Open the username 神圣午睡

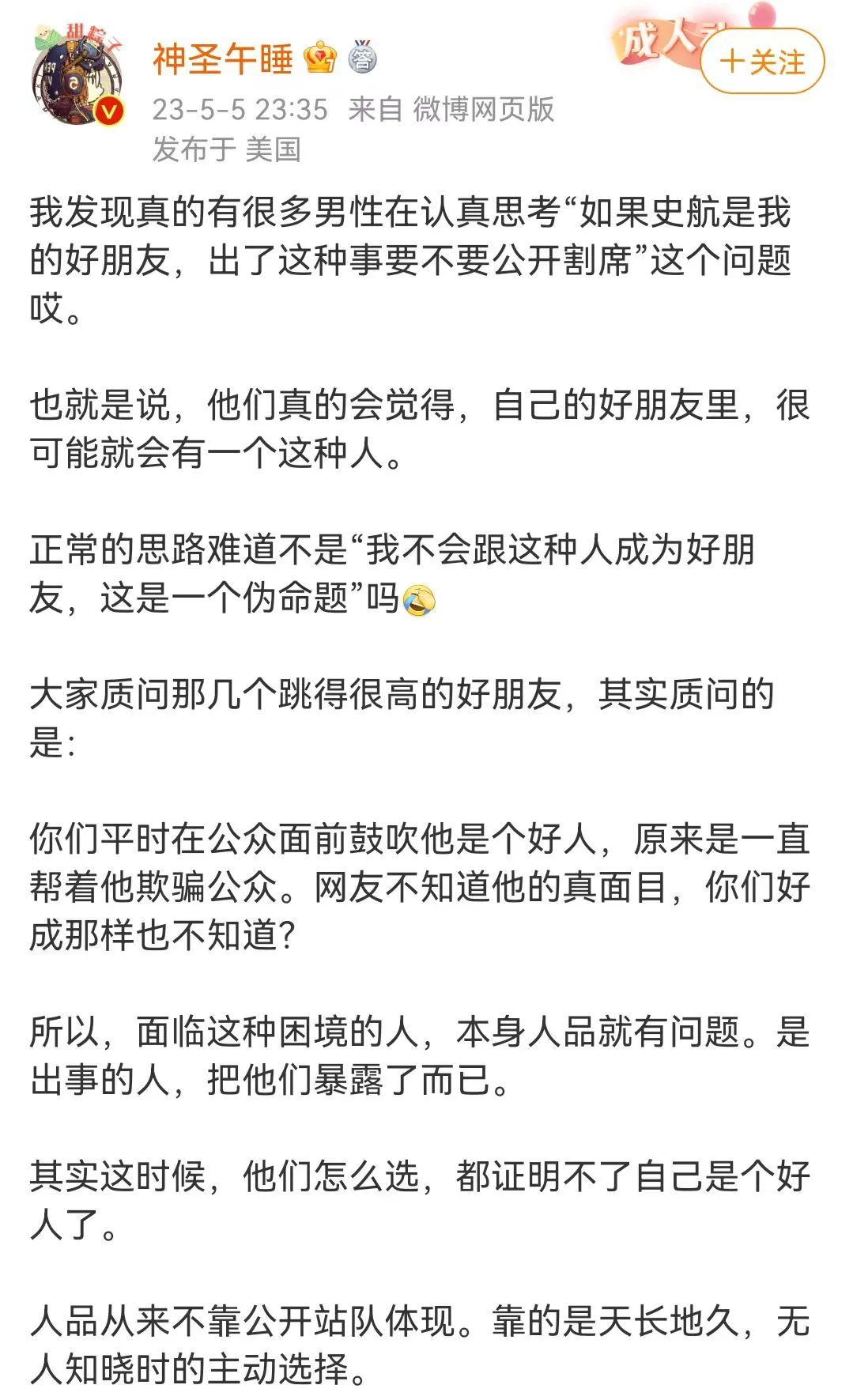(223, 59)
